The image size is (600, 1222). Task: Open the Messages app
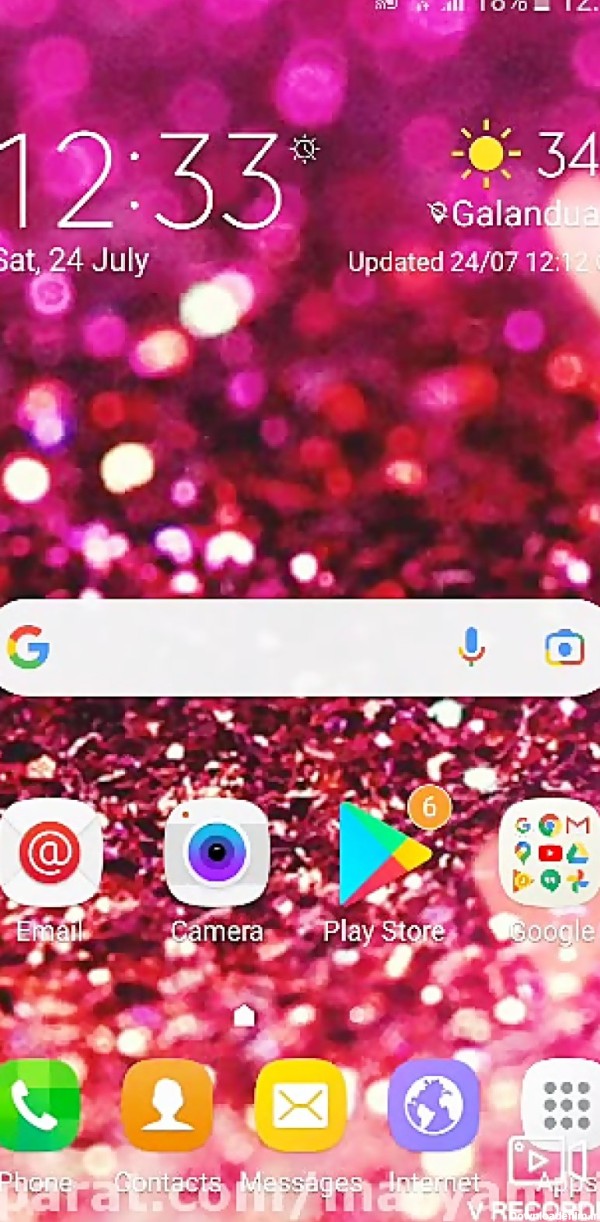point(300,1106)
